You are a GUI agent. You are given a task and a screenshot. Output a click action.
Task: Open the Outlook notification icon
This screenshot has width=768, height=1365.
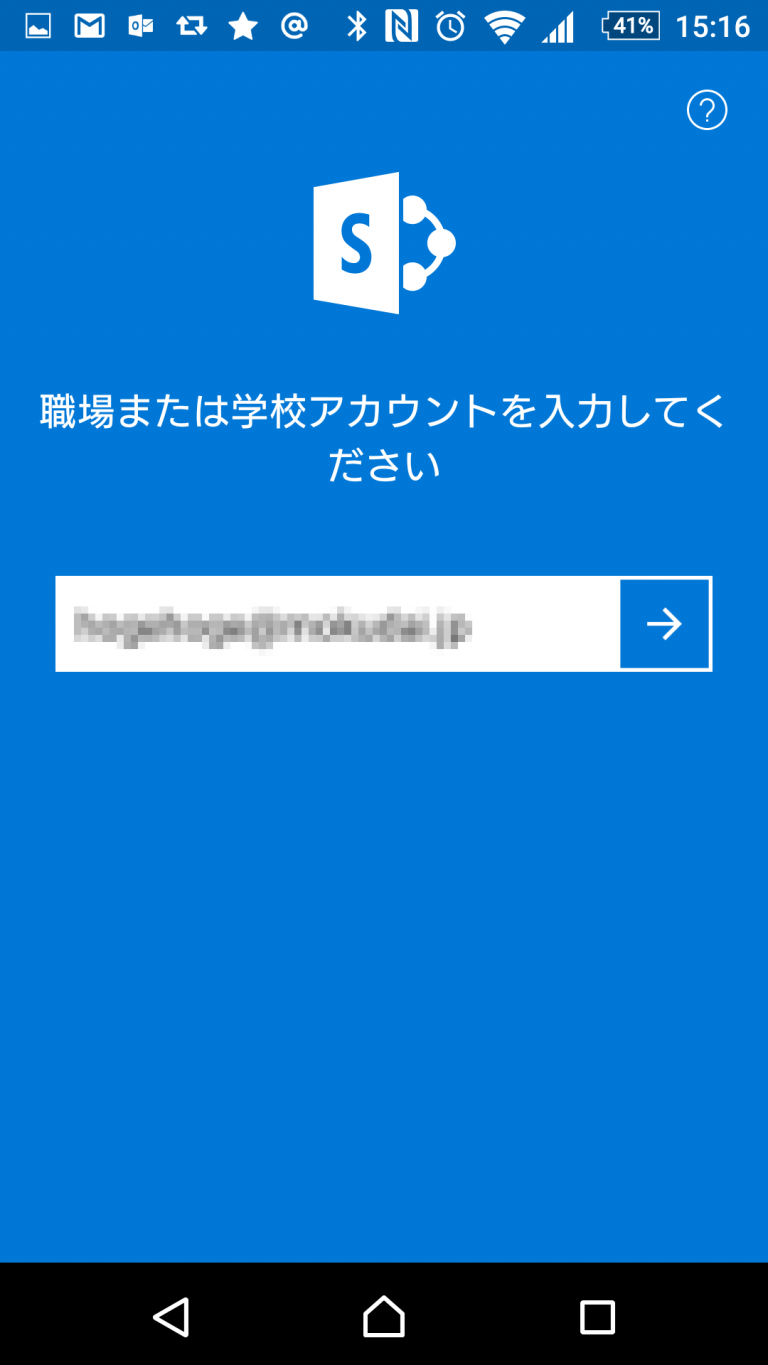(140, 25)
